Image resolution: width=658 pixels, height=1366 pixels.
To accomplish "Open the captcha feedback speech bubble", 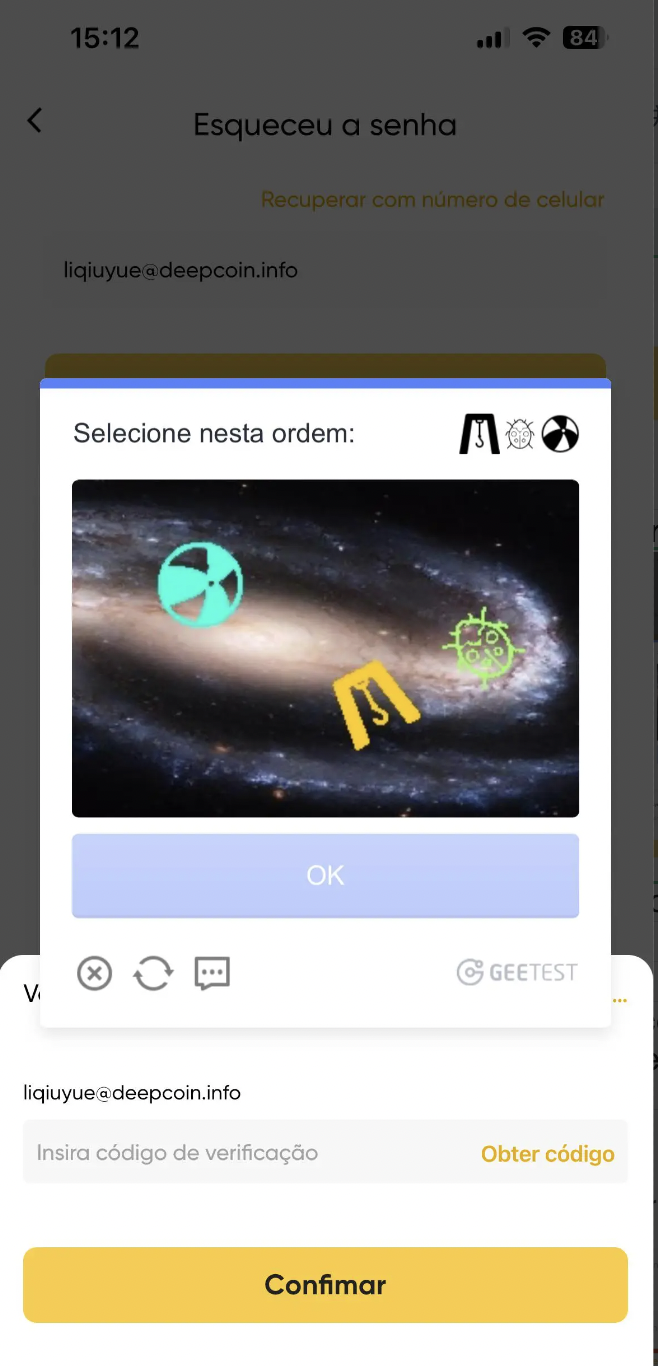I will tap(212, 973).
